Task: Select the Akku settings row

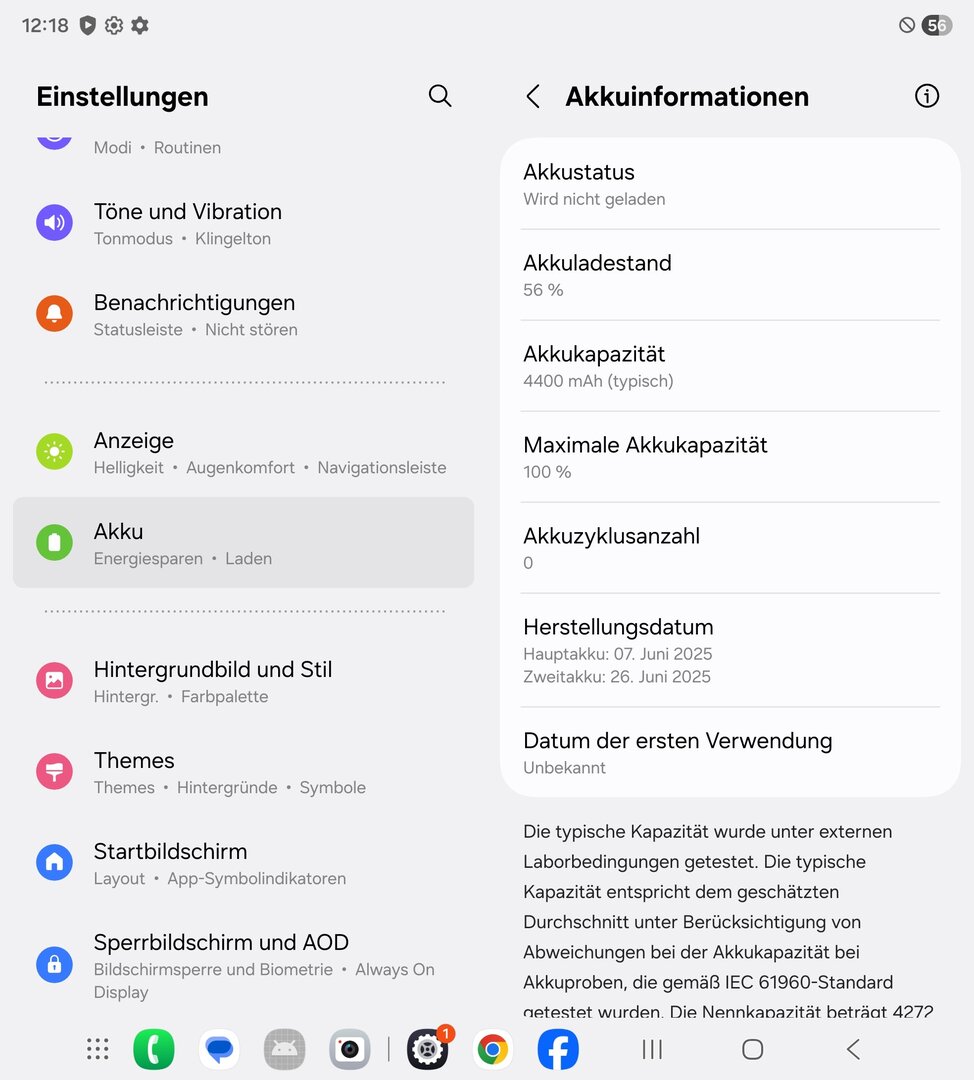Action: 243,542
